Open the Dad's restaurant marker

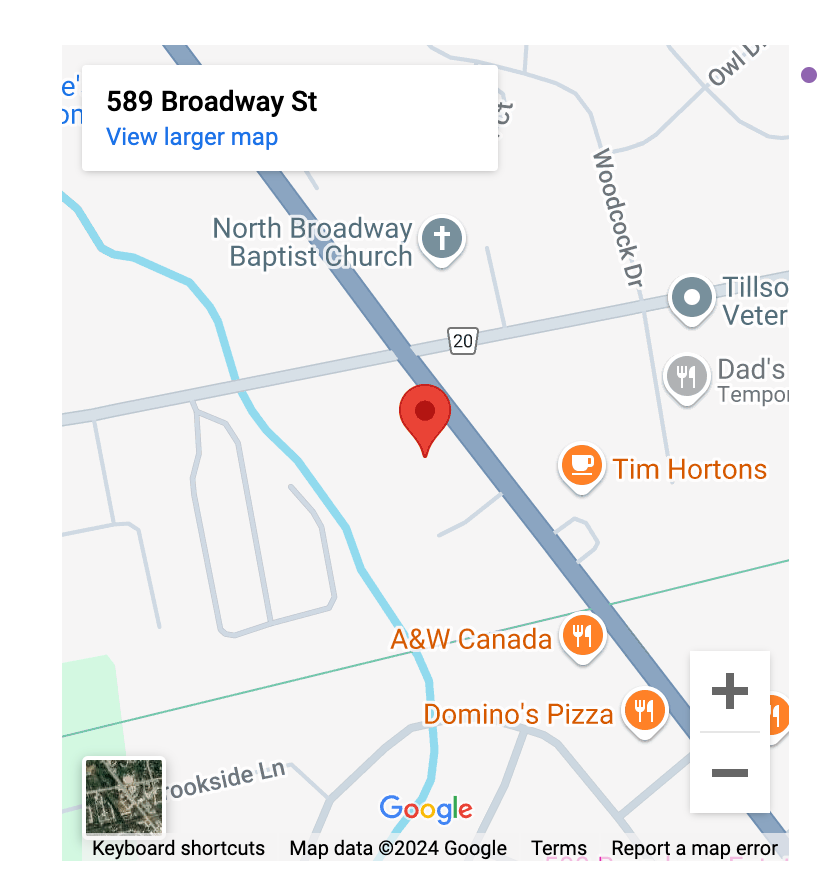pos(685,377)
